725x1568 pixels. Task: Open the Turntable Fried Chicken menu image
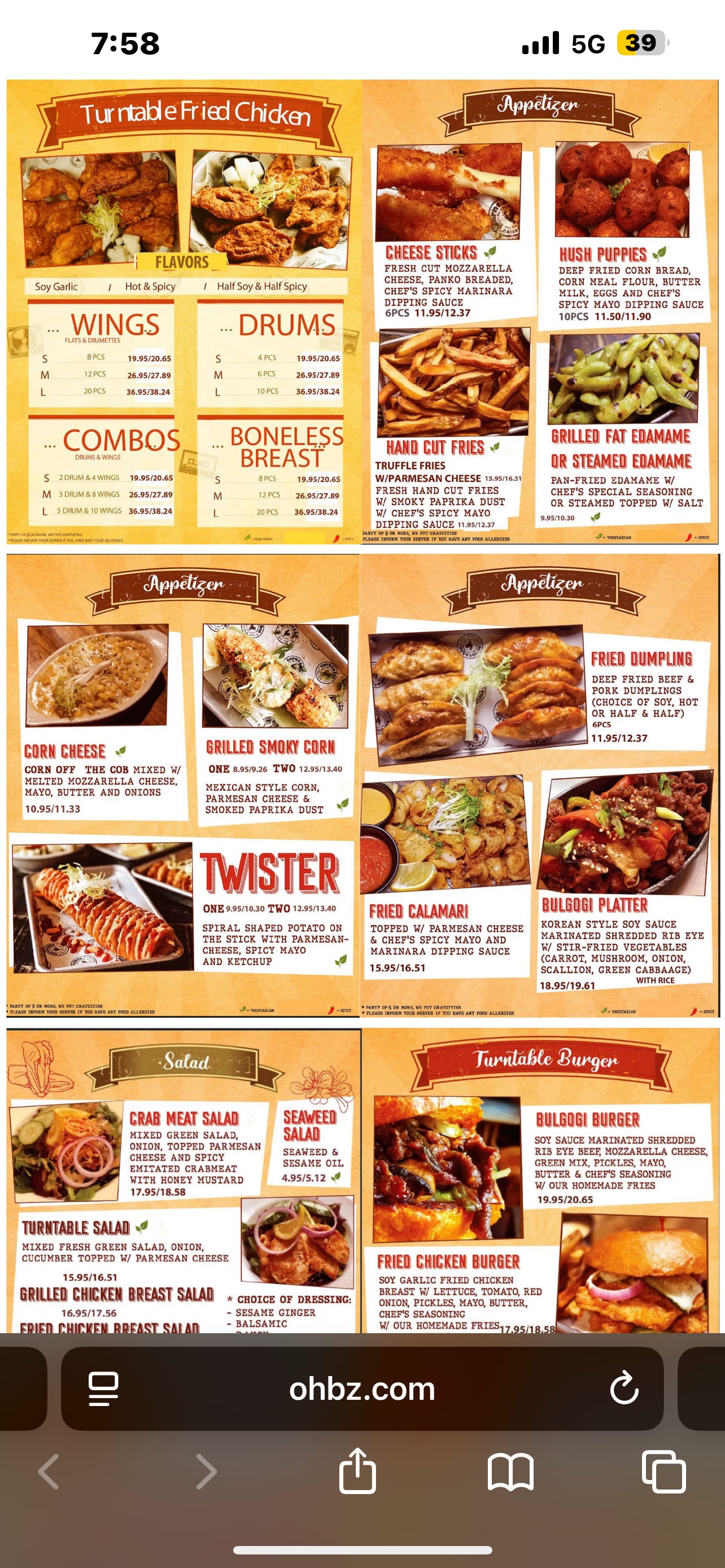point(184,312)
